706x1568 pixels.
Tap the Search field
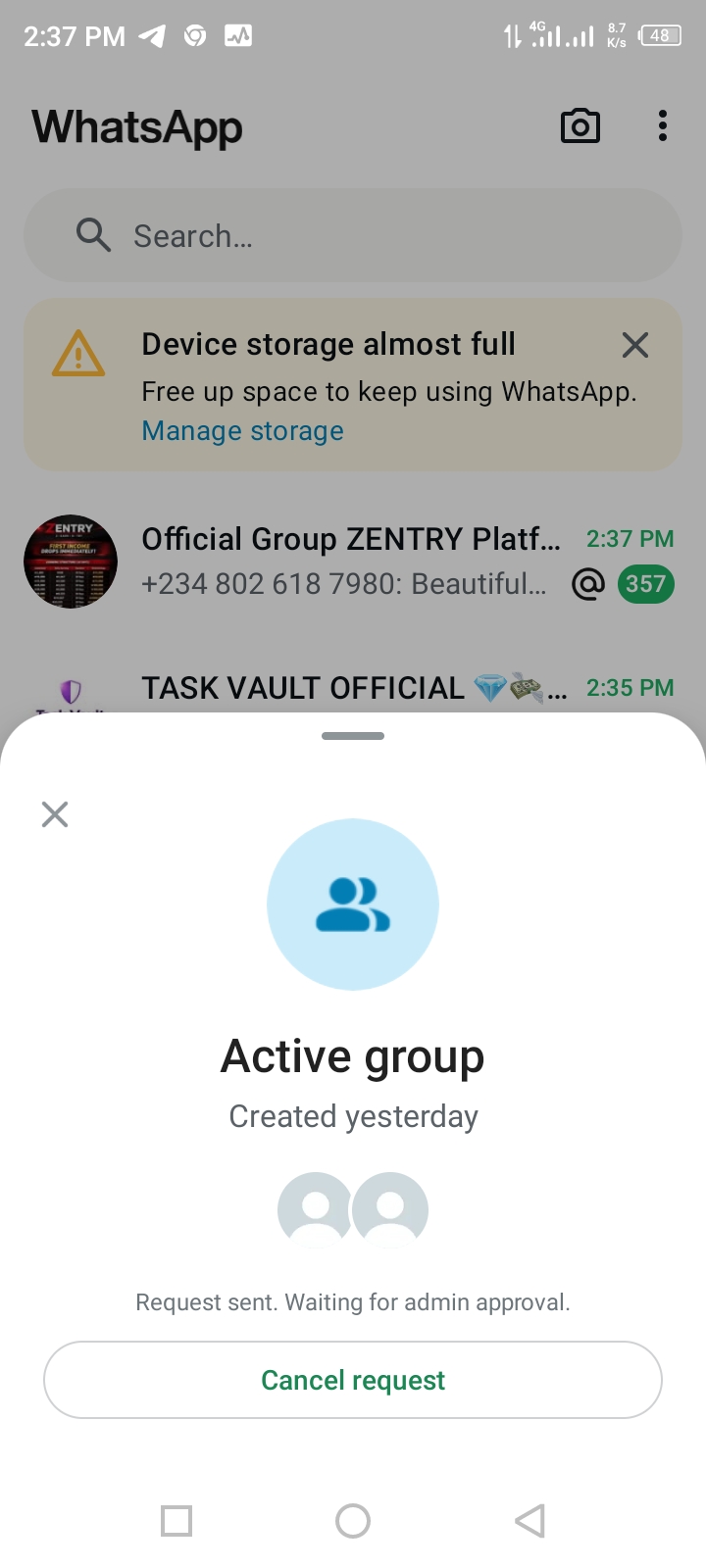click(x=353, y=236)
